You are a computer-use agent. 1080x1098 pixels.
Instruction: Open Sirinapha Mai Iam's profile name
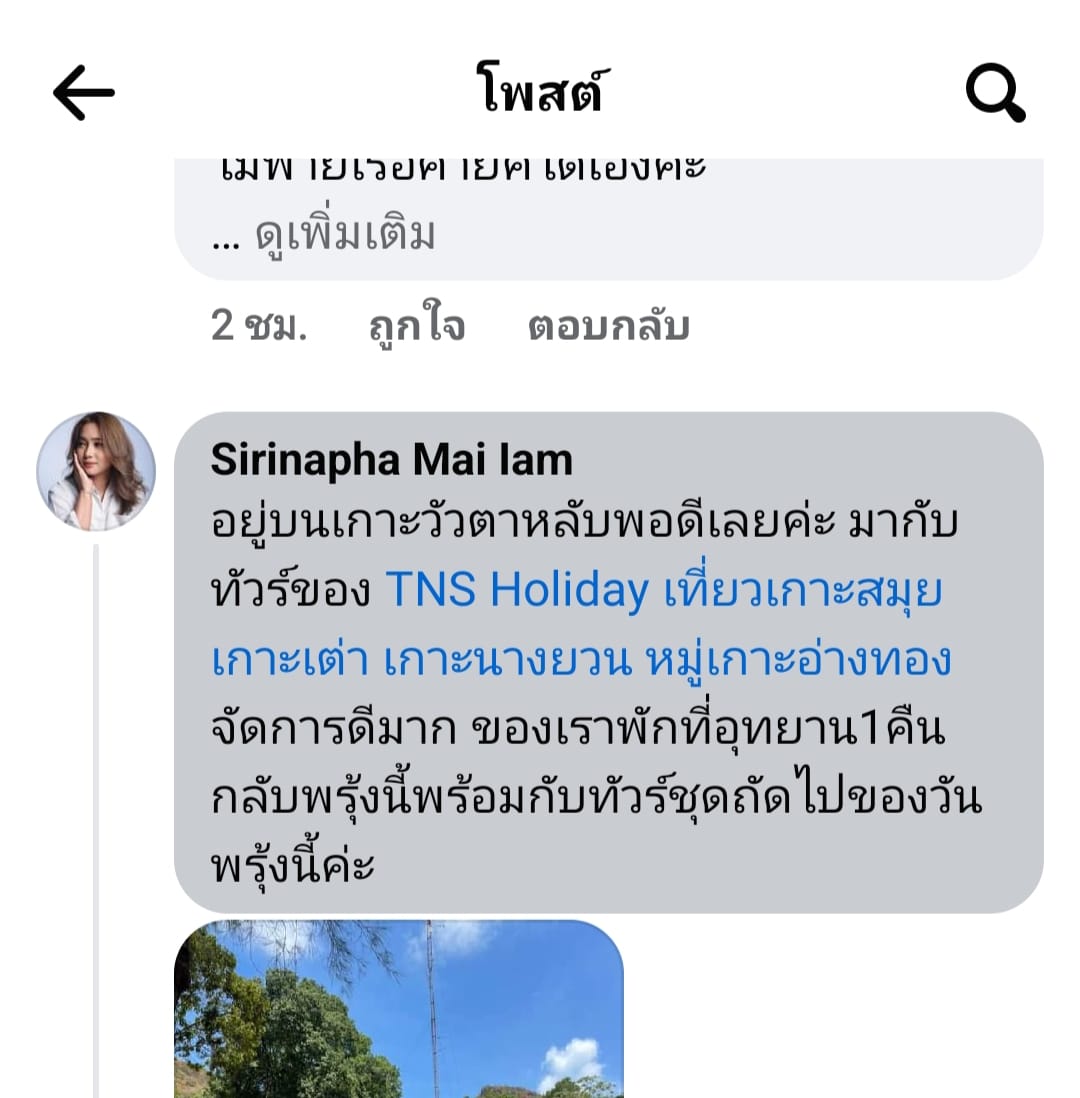[391, 460]
